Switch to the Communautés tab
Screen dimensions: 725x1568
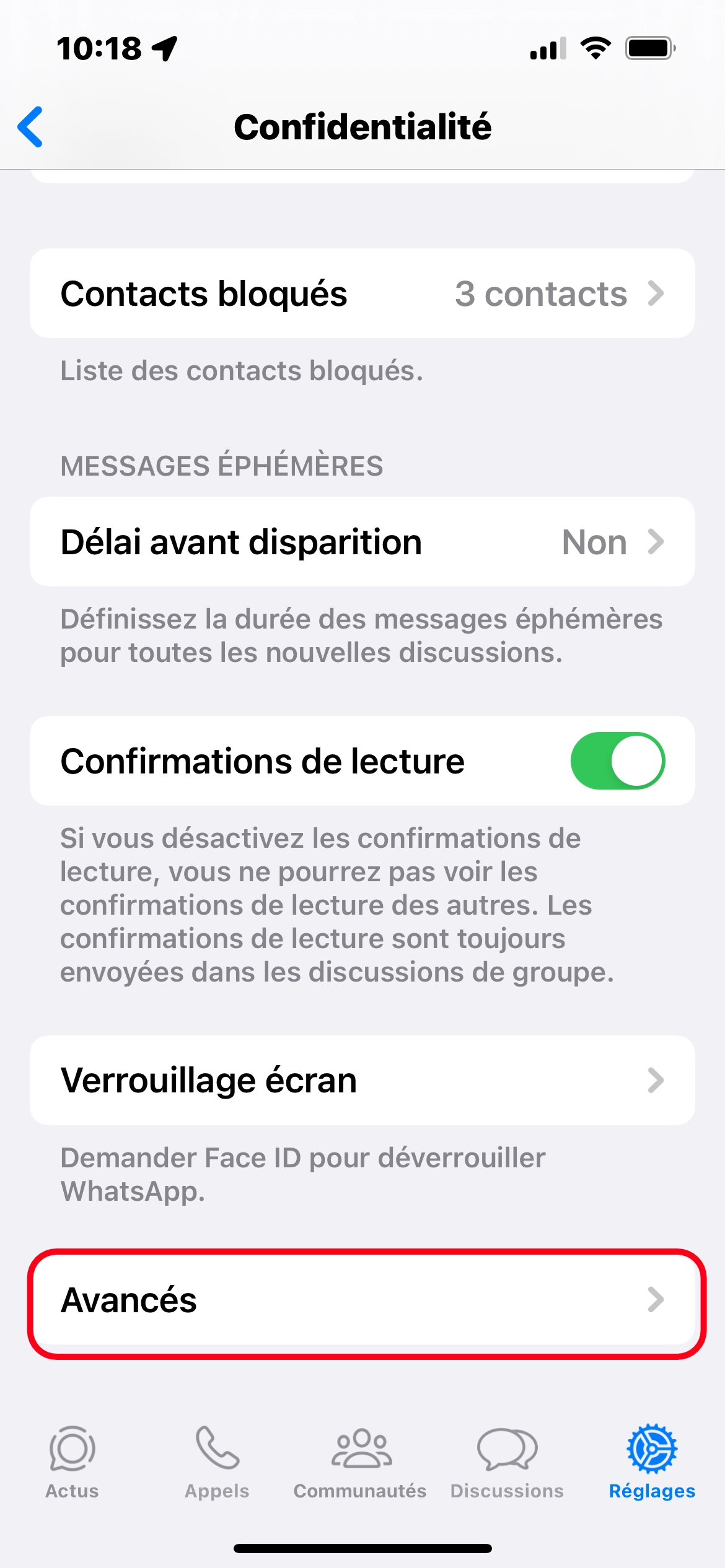[x=361, y=1463]
